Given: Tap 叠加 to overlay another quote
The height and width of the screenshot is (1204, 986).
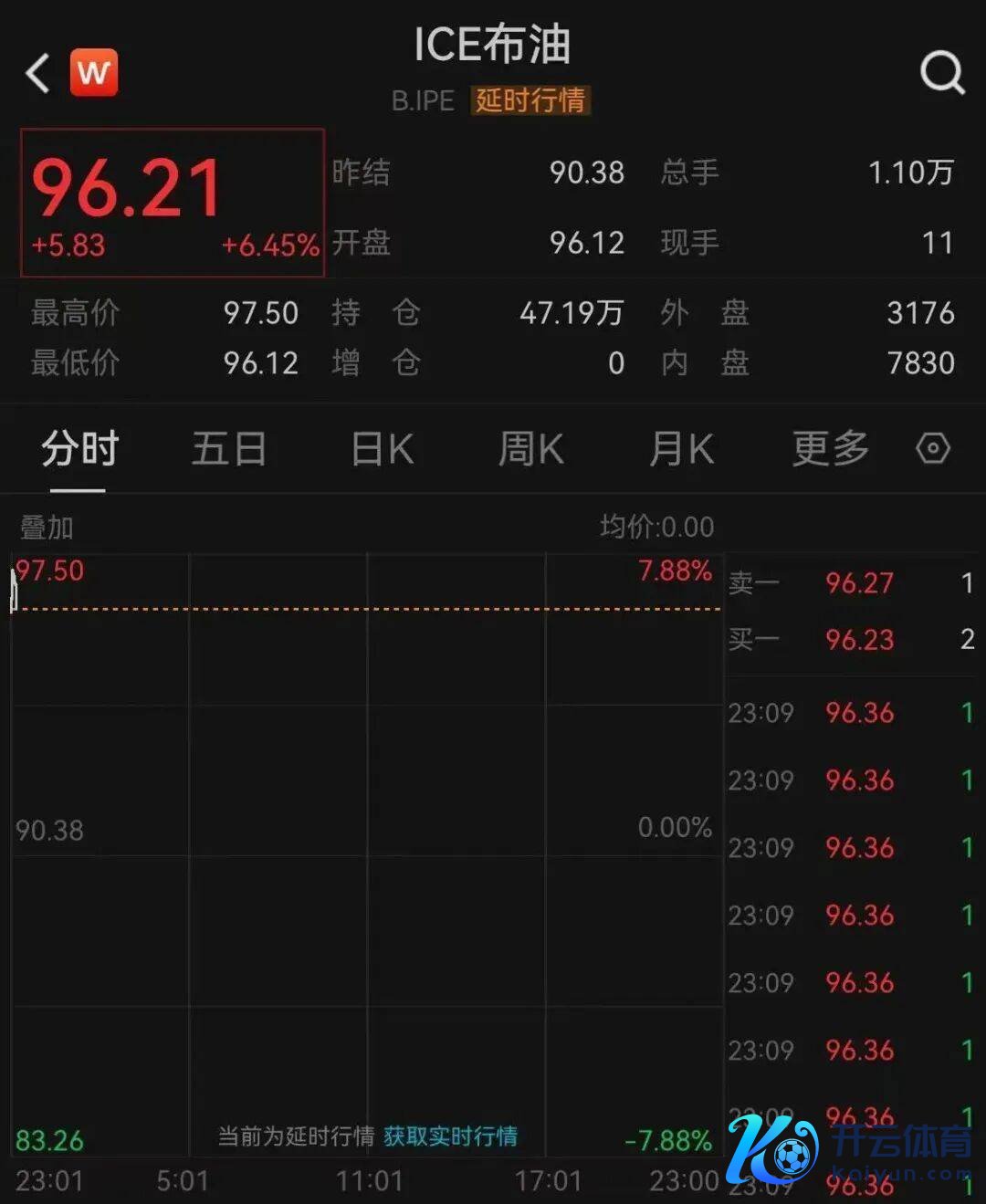Looking at the screenshot, I should click(47, 527).
